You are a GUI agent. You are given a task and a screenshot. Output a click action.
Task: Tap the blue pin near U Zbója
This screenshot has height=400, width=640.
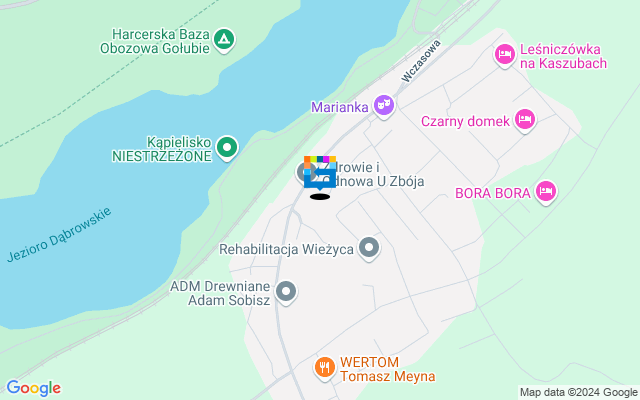[320, 174]
